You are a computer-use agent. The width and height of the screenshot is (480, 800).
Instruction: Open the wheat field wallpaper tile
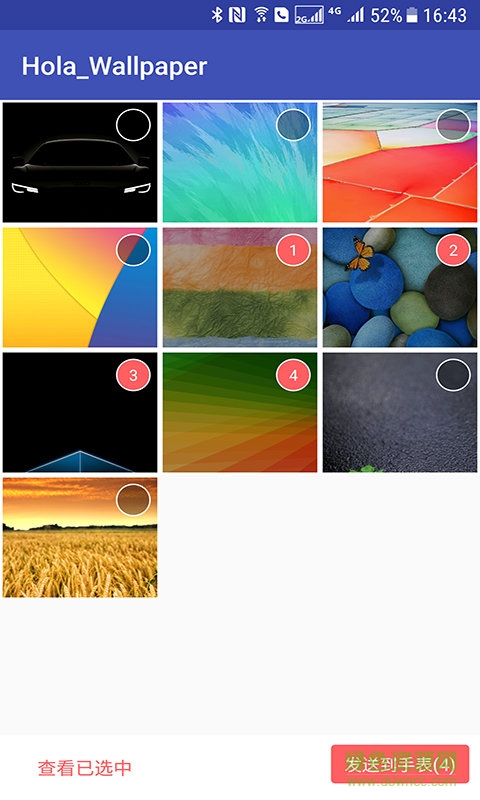80,537
